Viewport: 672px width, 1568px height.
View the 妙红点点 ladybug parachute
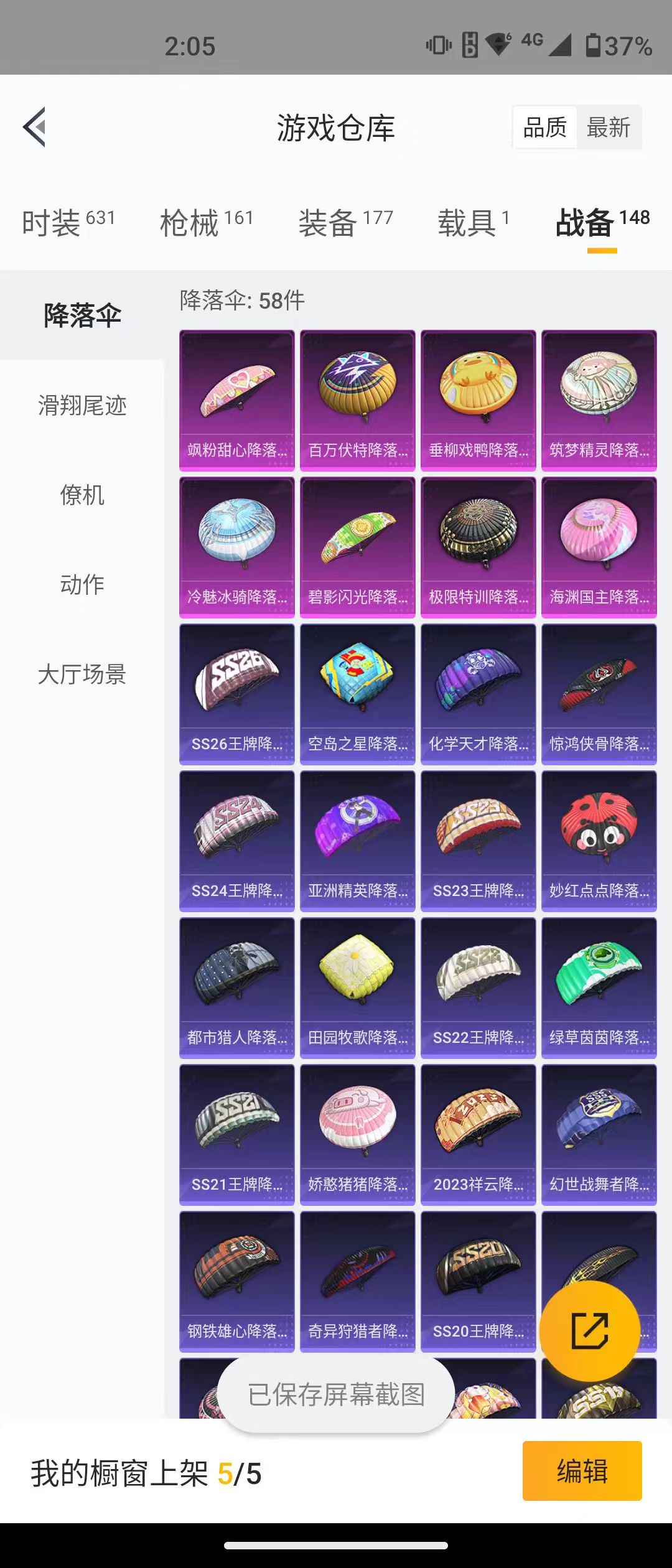click(599, 841)
